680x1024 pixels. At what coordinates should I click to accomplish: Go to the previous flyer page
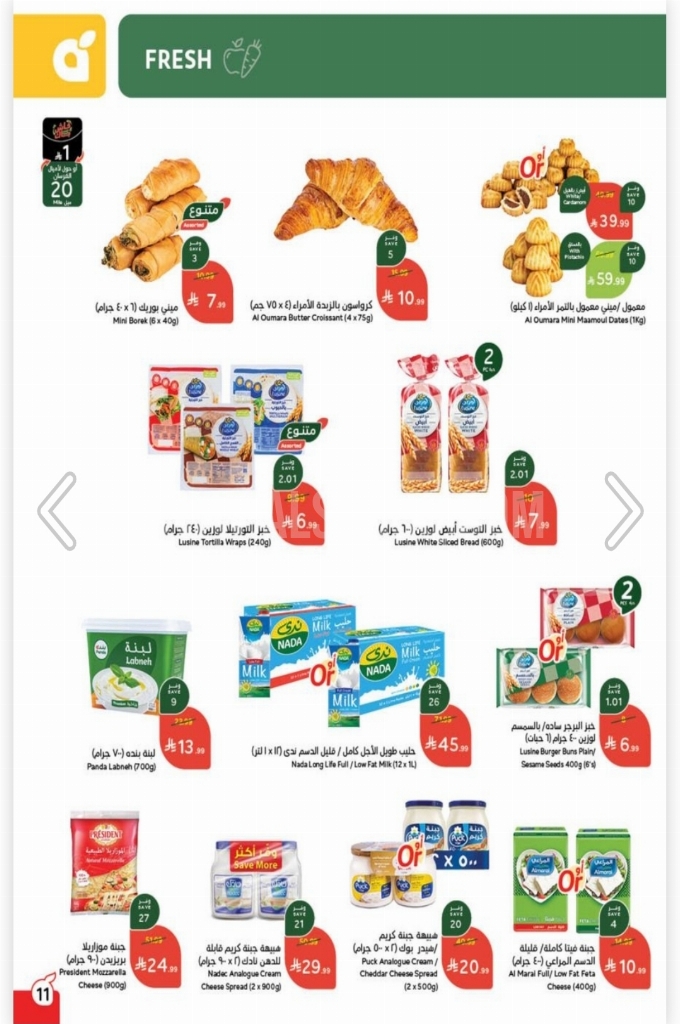tap(57, 510)
